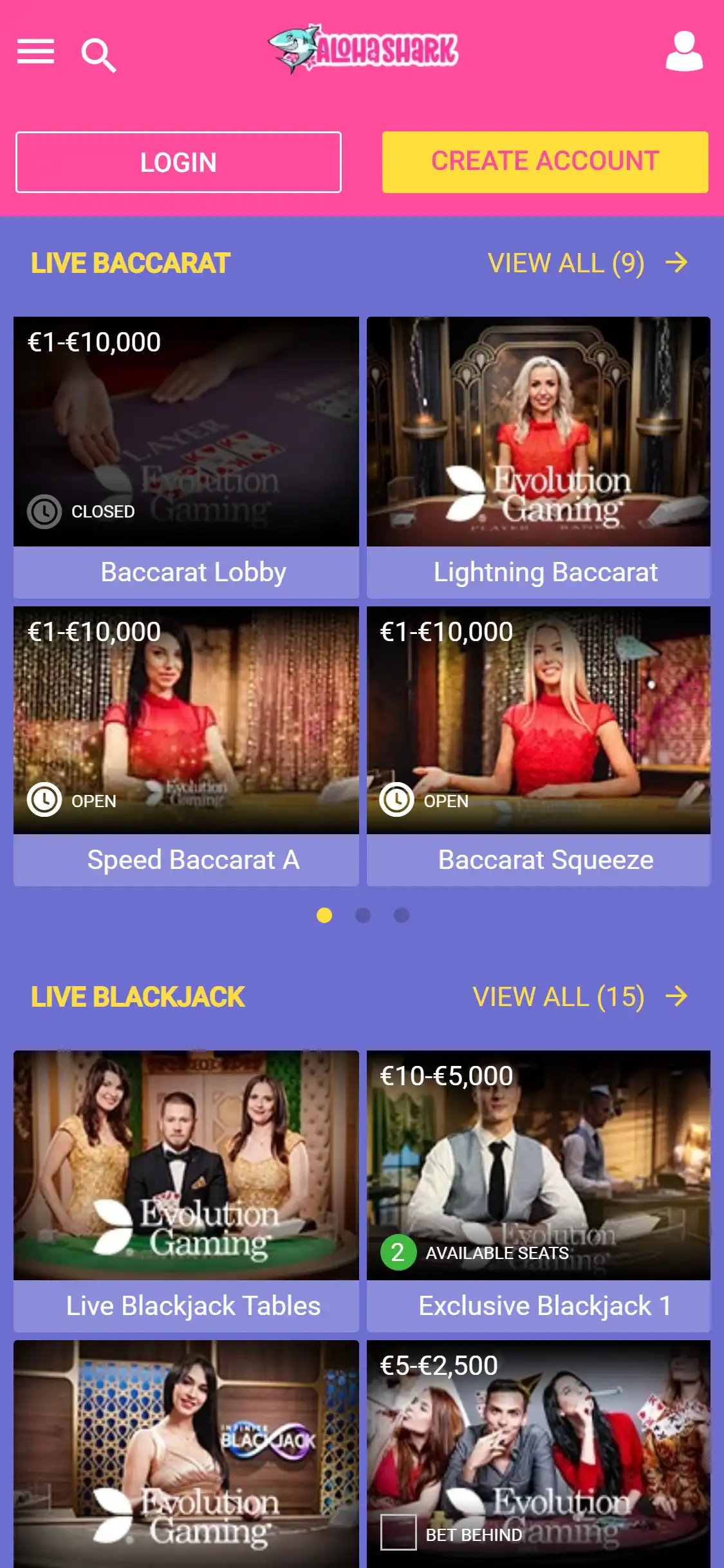This screenshot has height=1568, width=724.
Task: View all 9 Live Baccarat games
Action: pyautogui.click(x=587, y=263)
